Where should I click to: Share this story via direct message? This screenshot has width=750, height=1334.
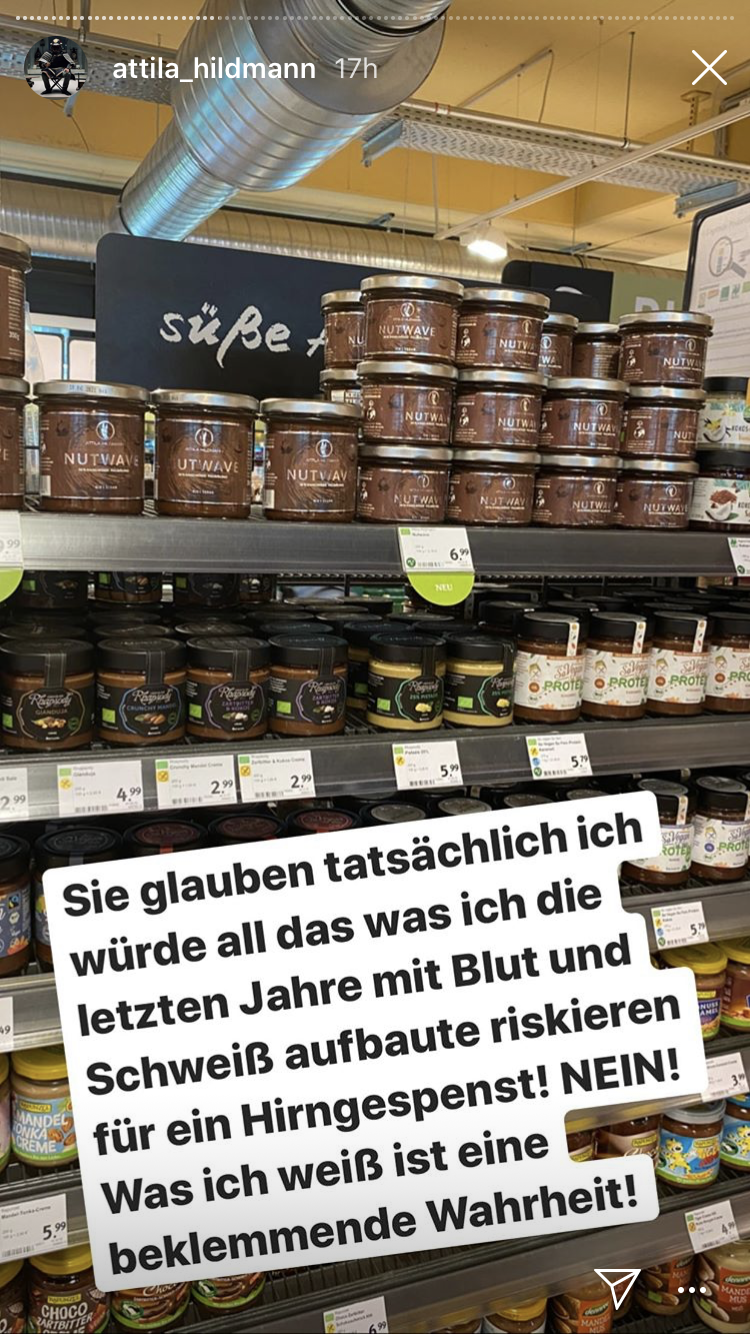click(x=617, y=1290)
